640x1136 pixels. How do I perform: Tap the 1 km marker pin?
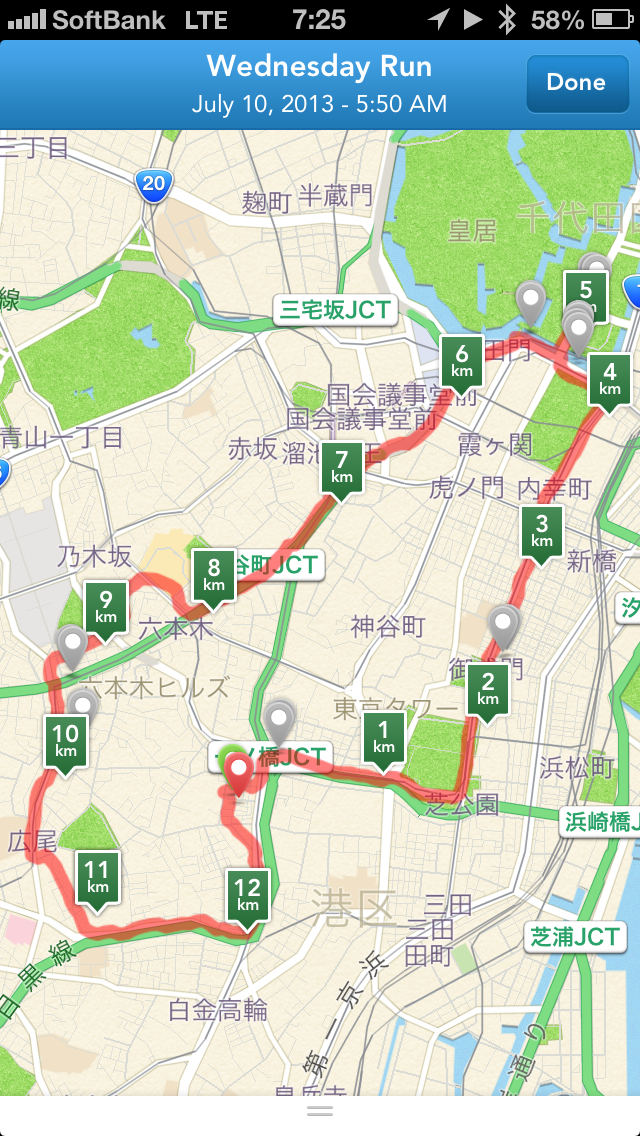(x=383, y=738)
